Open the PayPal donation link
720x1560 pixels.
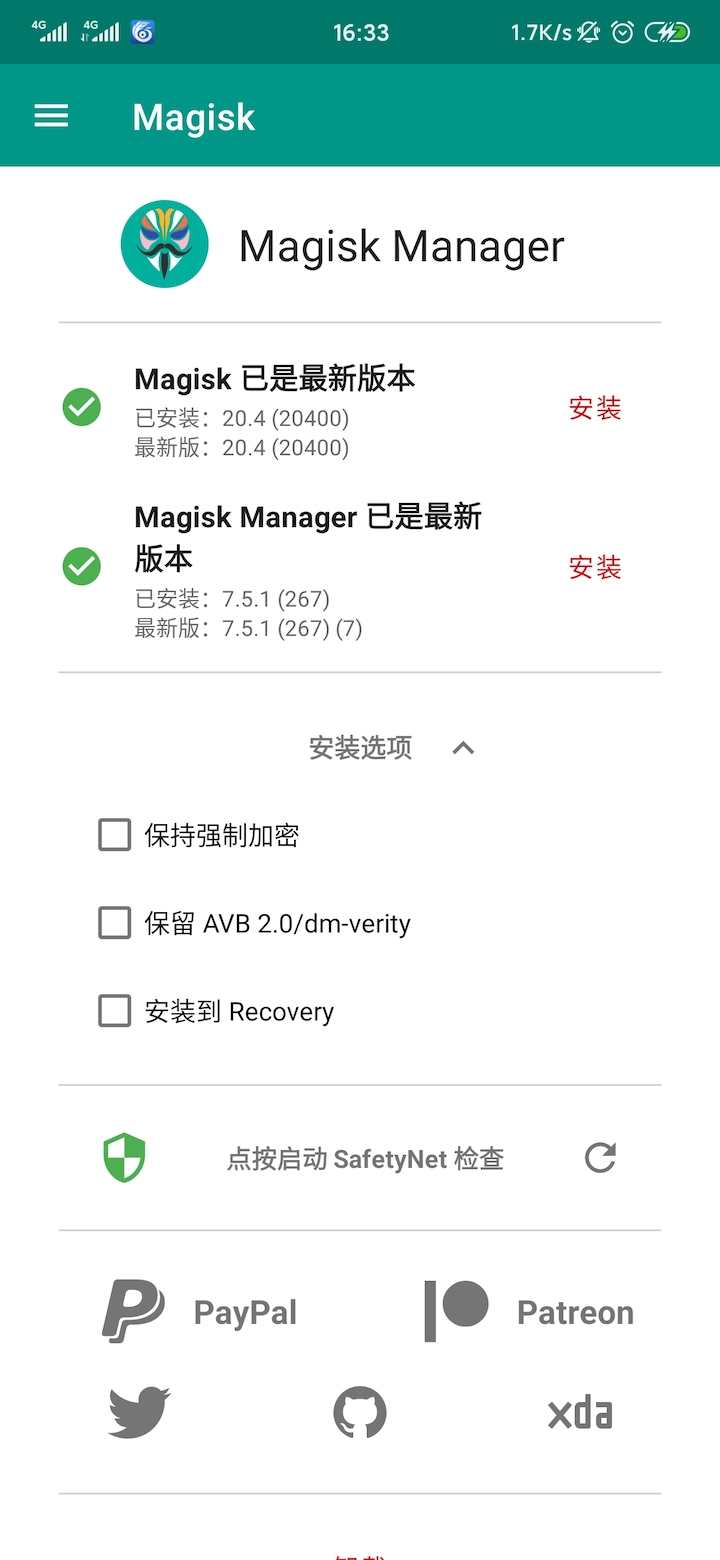tap(200, 1311)
